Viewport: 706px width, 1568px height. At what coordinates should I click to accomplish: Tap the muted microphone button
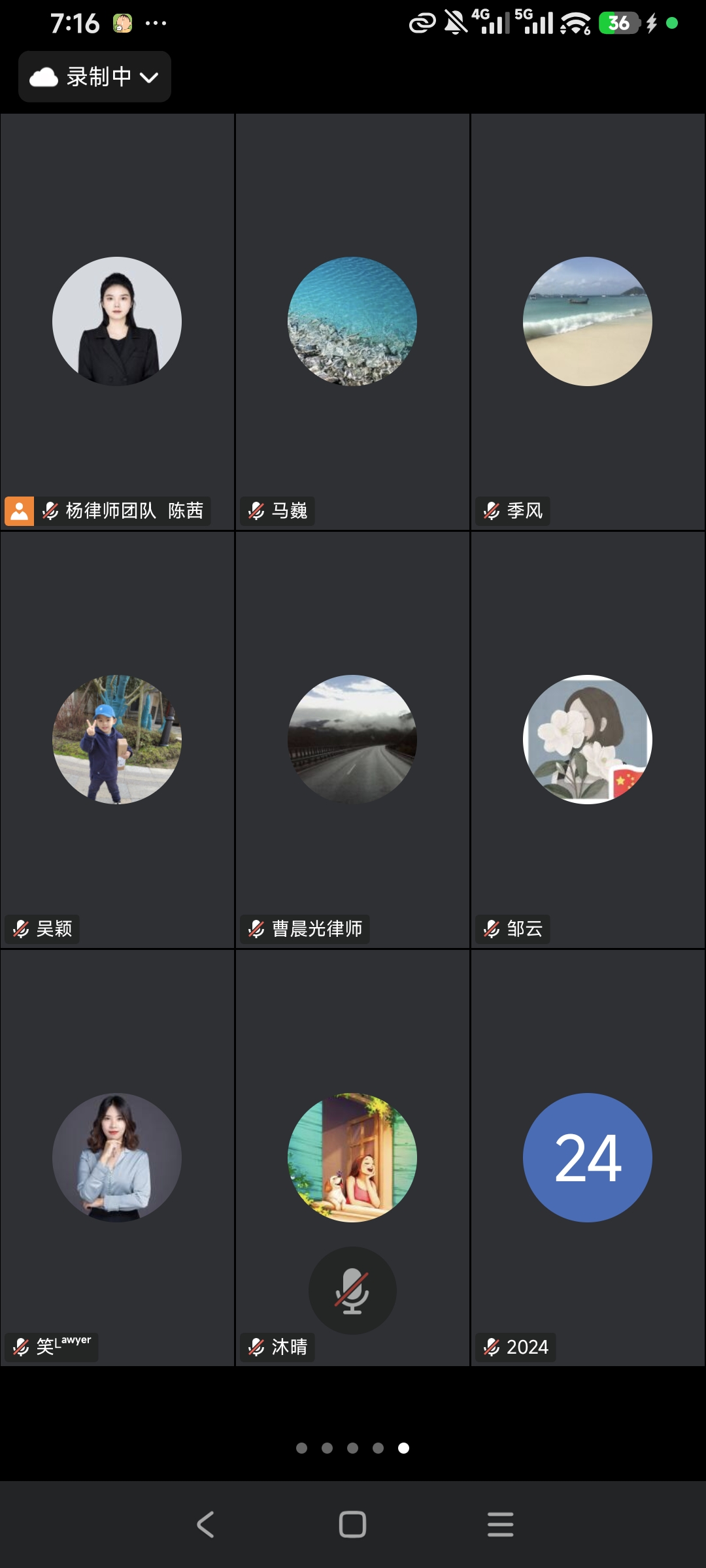click(x=352, y=1290)
